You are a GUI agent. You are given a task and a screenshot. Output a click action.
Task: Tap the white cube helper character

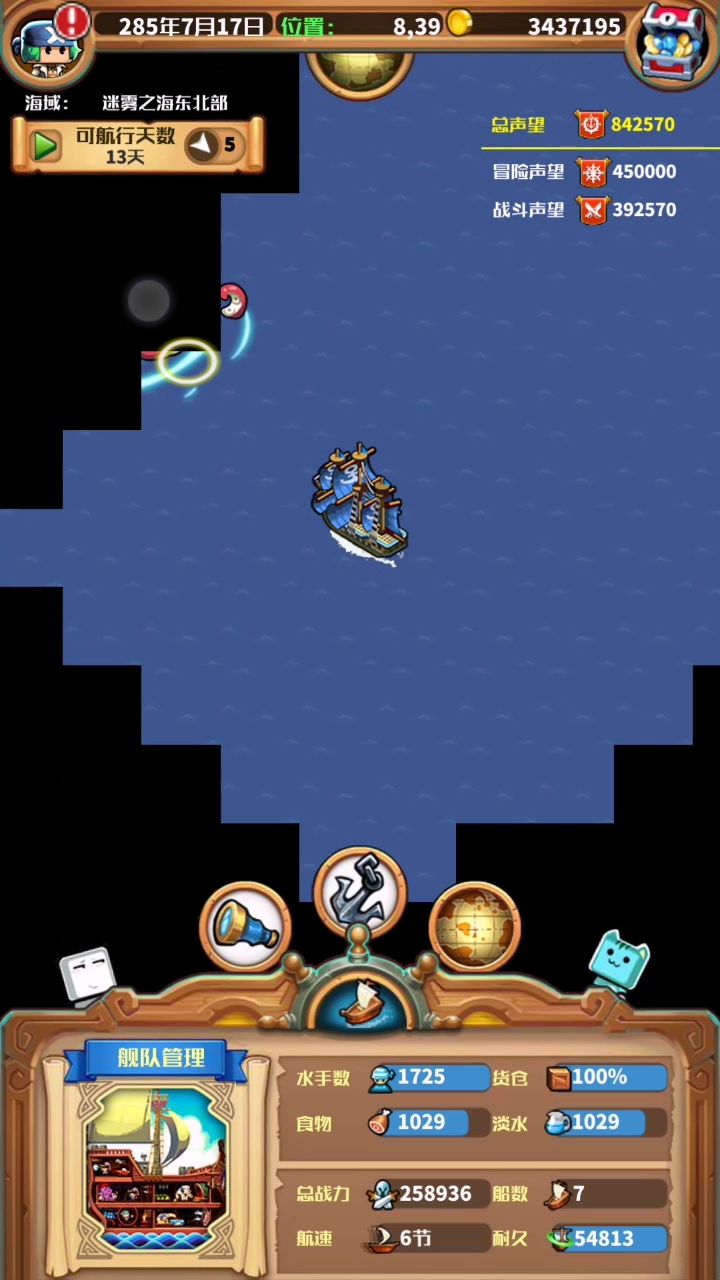(x=88, y=975)
